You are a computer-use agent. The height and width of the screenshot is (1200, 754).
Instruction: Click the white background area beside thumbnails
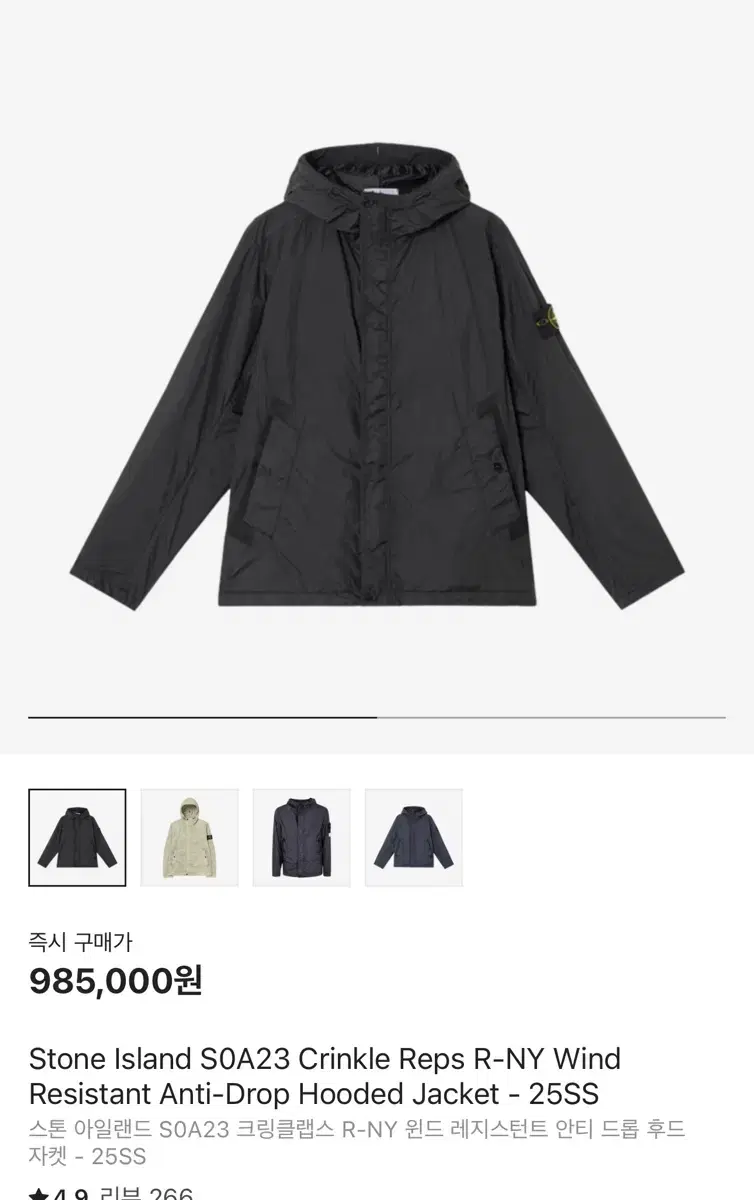(x=600, y=836)
